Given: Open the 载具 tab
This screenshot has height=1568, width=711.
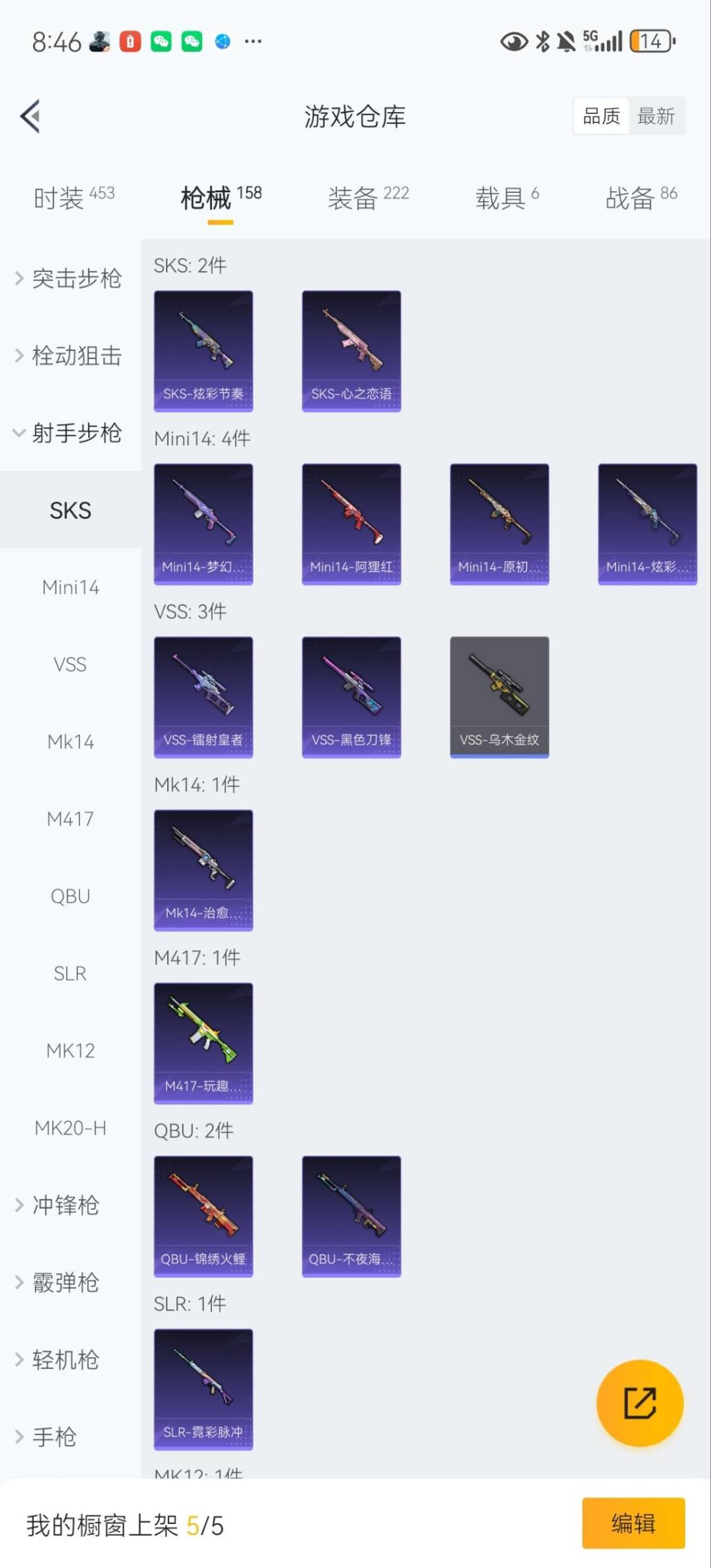Looking at the screenshot, I should click(507, 197).
